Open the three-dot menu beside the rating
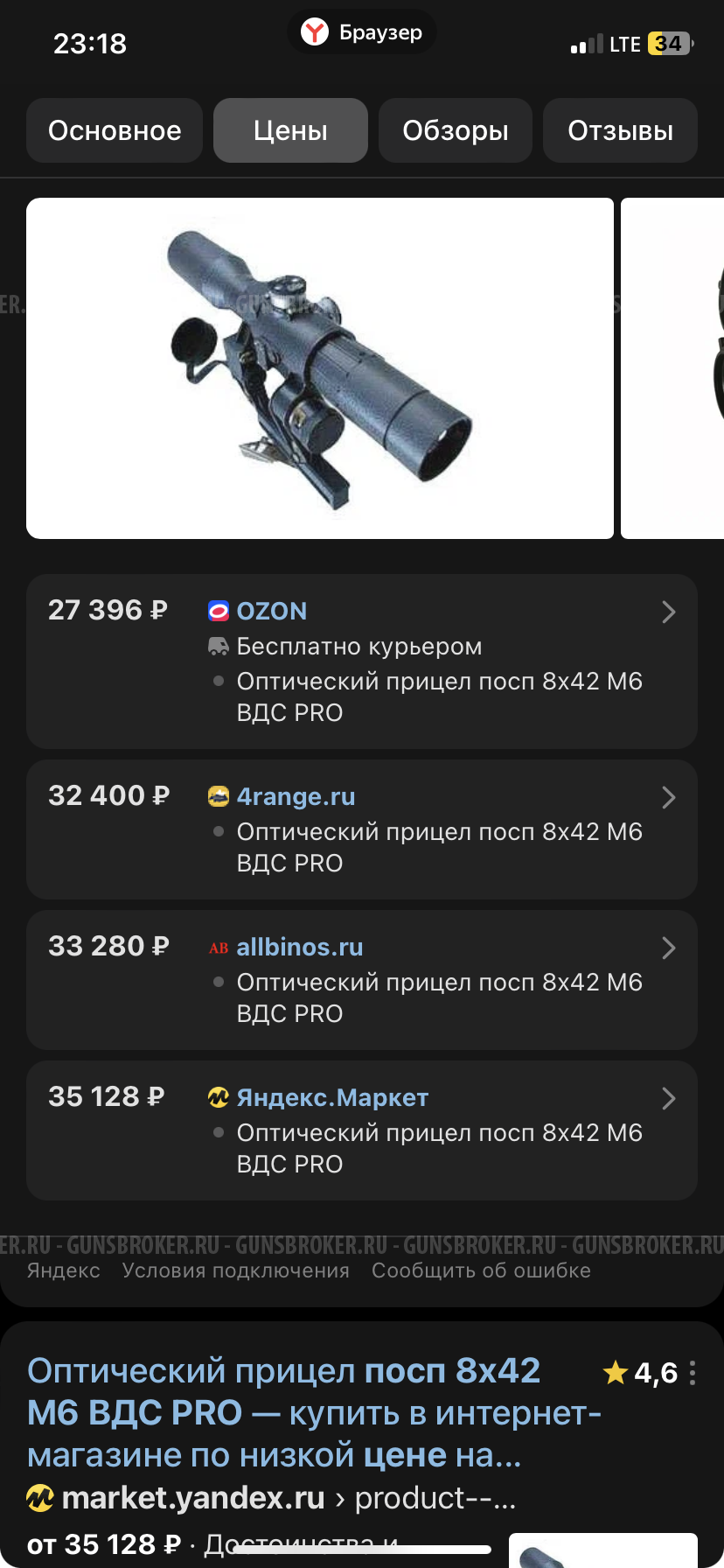724x1568 pixels. point(695,1372)
